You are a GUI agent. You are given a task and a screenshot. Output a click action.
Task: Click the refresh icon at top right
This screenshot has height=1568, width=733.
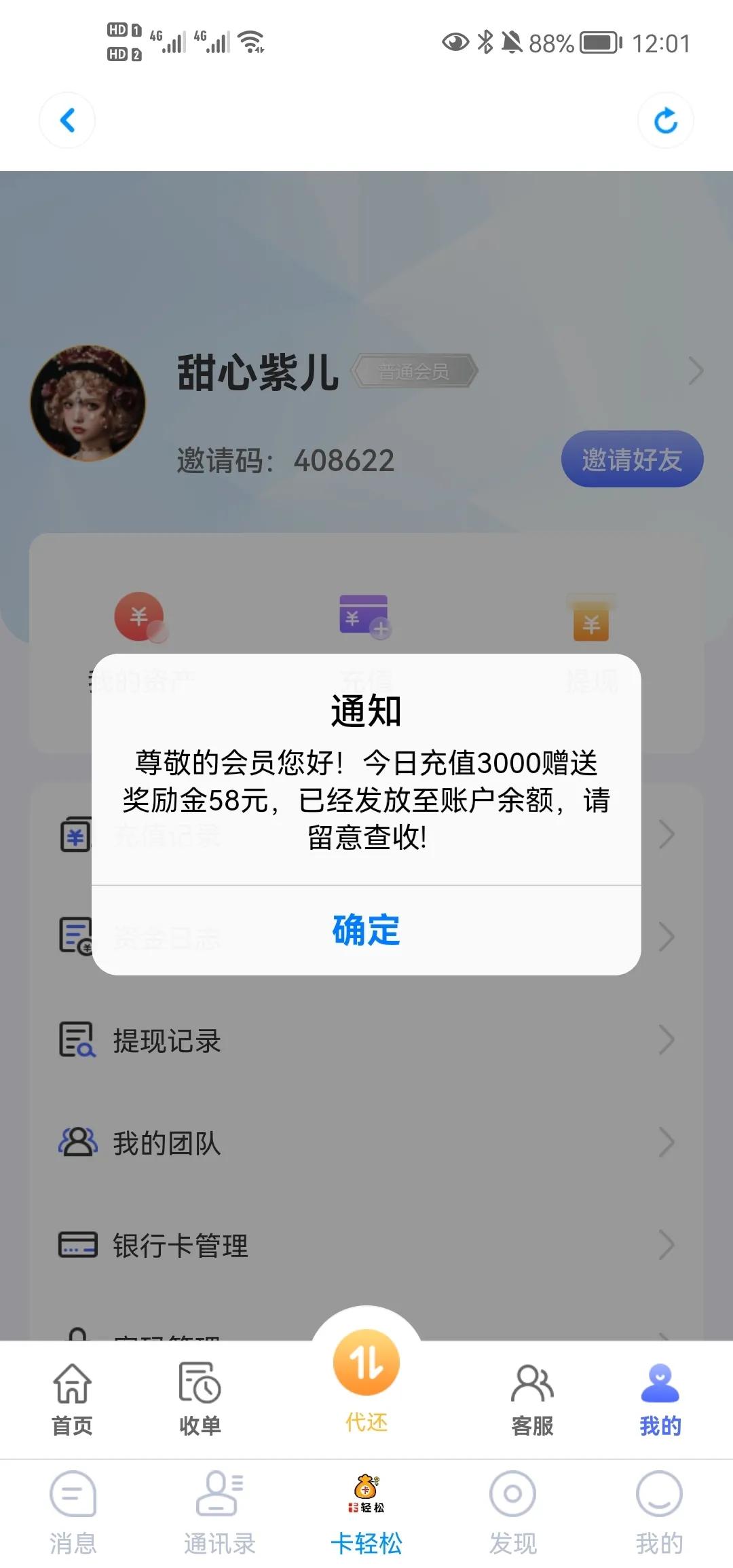666,120
